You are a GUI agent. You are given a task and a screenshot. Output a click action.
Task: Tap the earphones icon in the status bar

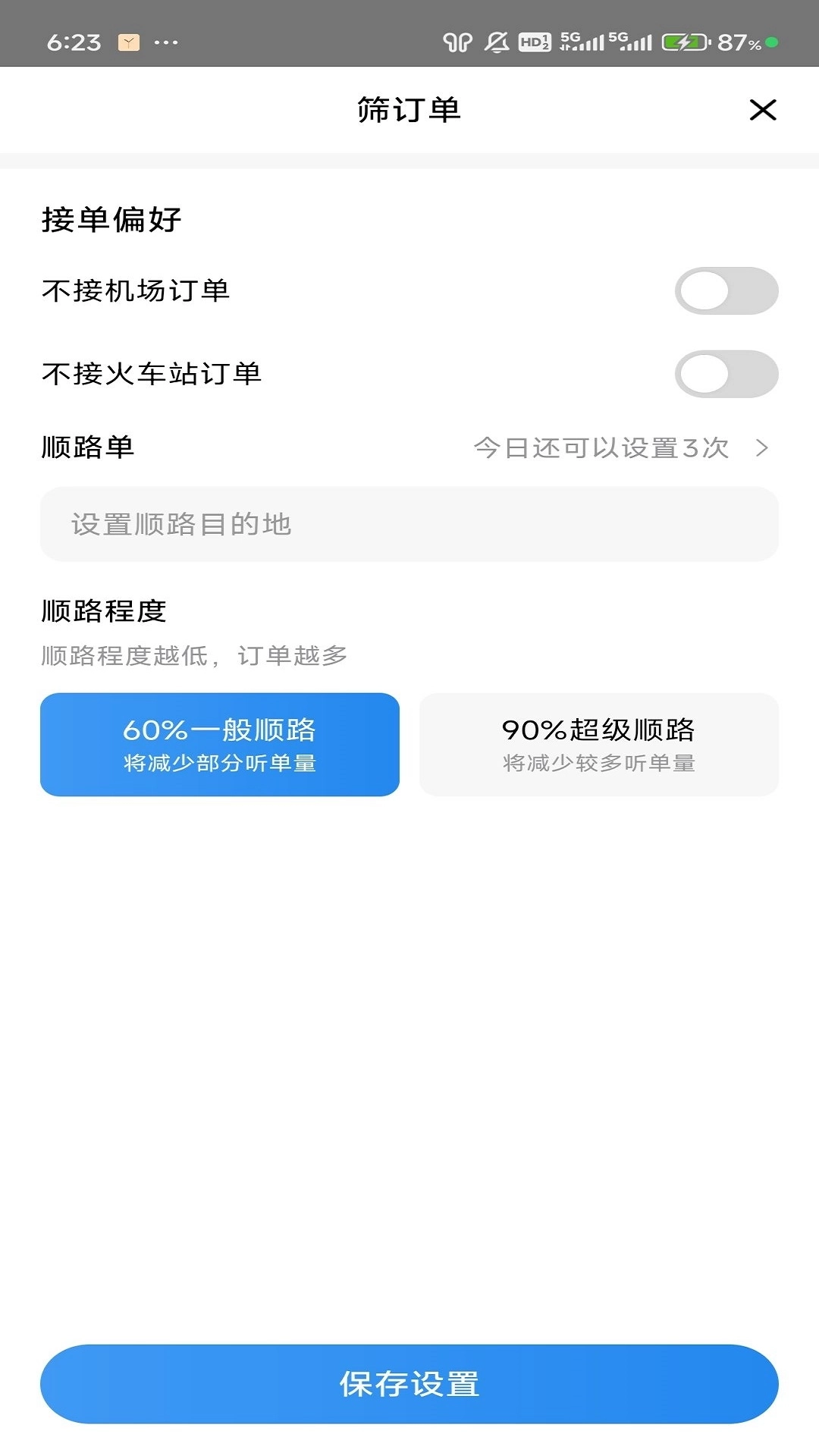pos(459,42)
